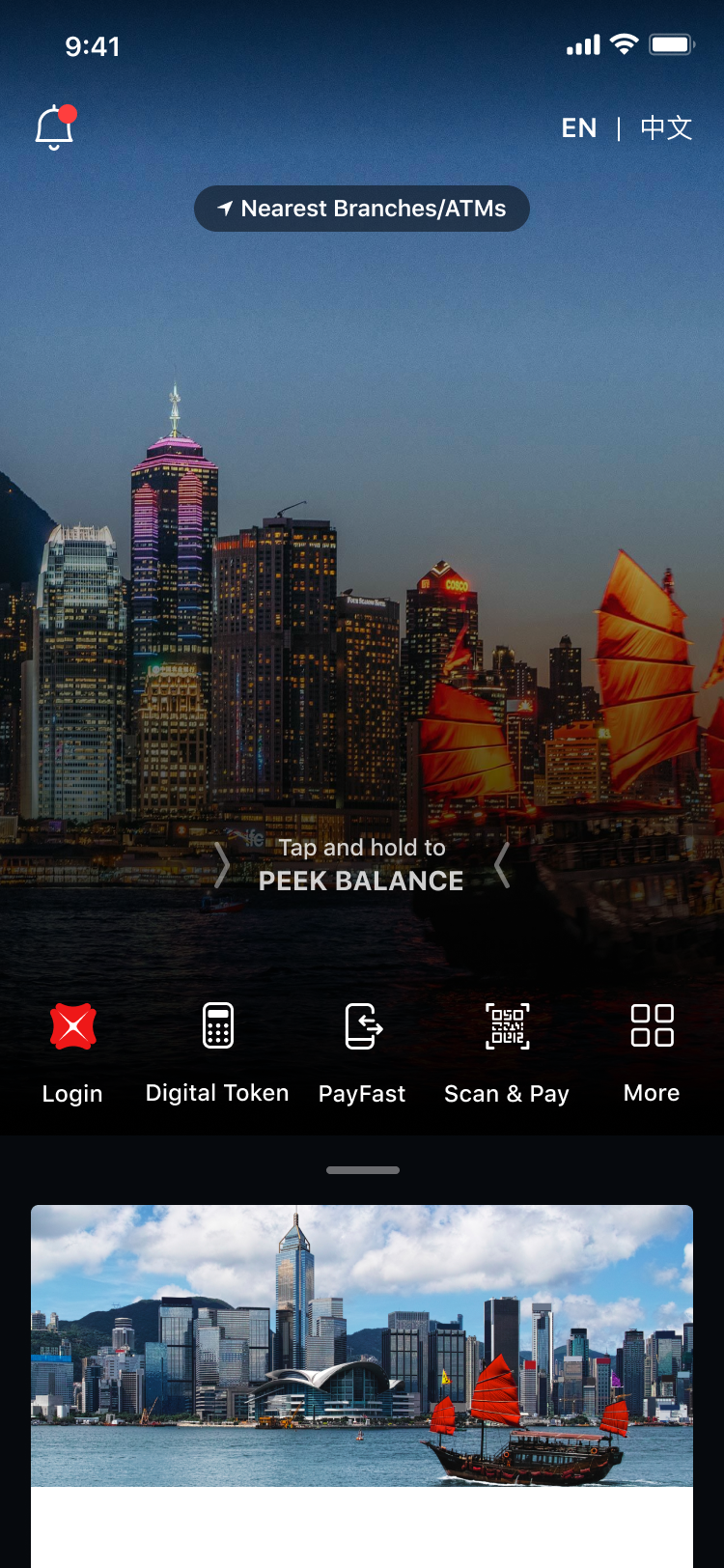The width and height of the screenshot is (724, 1568).
Task: Switch language to 中文
Action: click(666, 128)
